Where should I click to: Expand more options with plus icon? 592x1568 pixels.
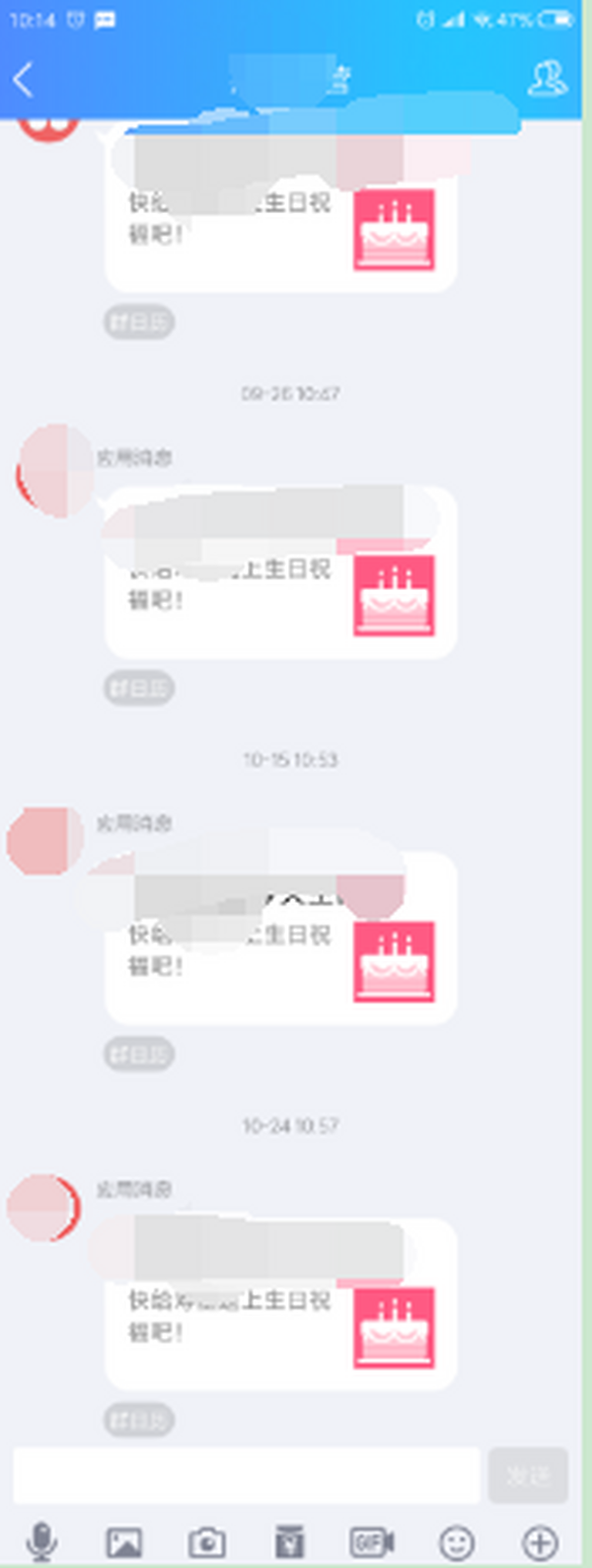[x=540, y=1541]
